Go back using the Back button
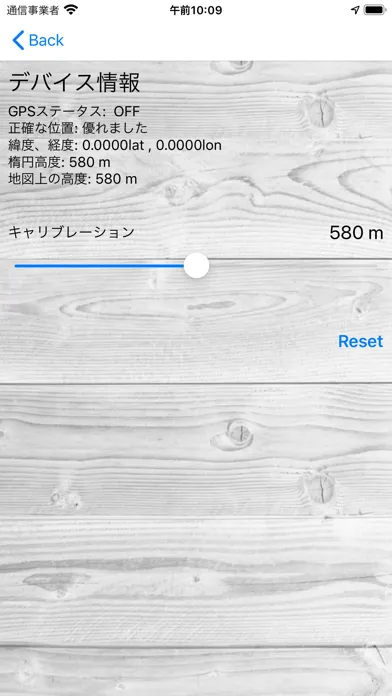 click(38, 40)
